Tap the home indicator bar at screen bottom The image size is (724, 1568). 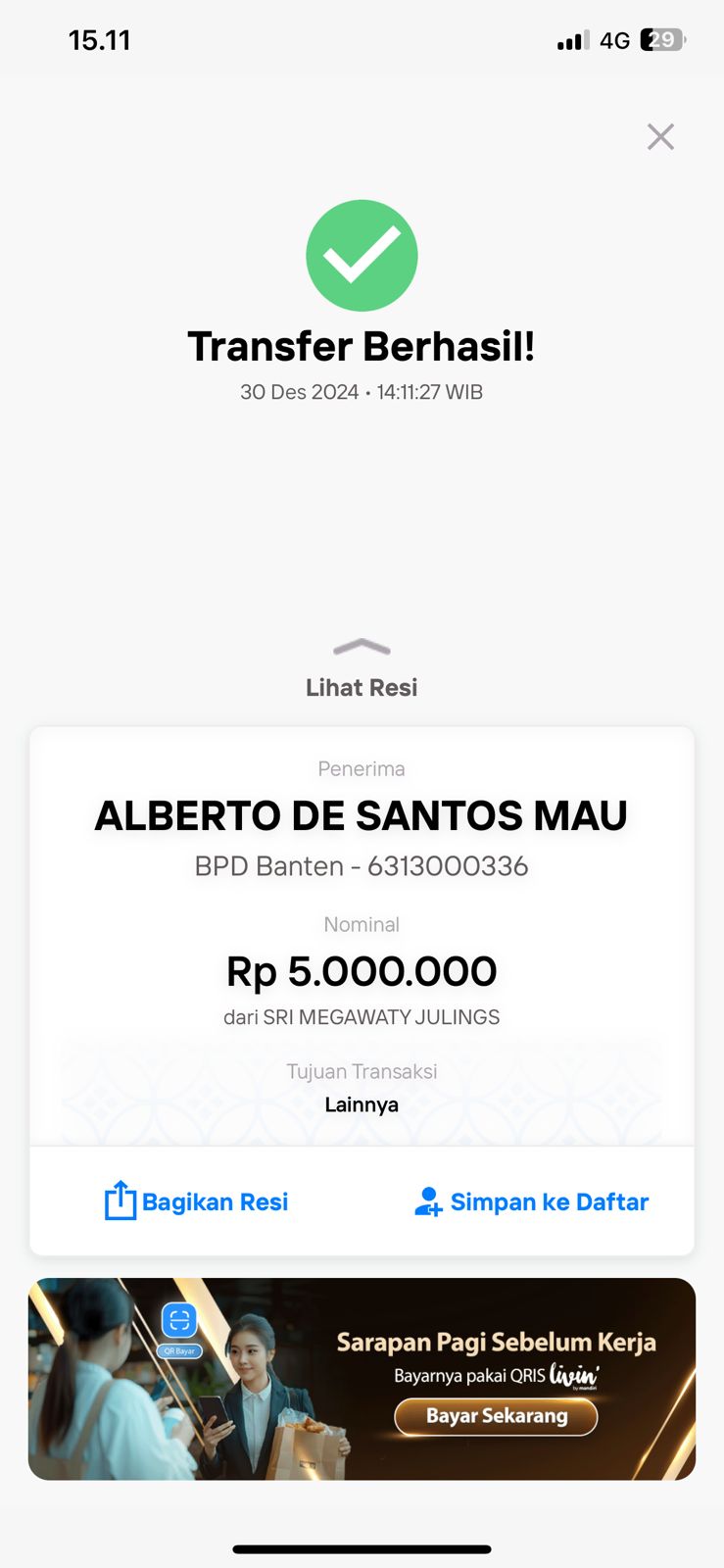click(x=362, y=1549)
